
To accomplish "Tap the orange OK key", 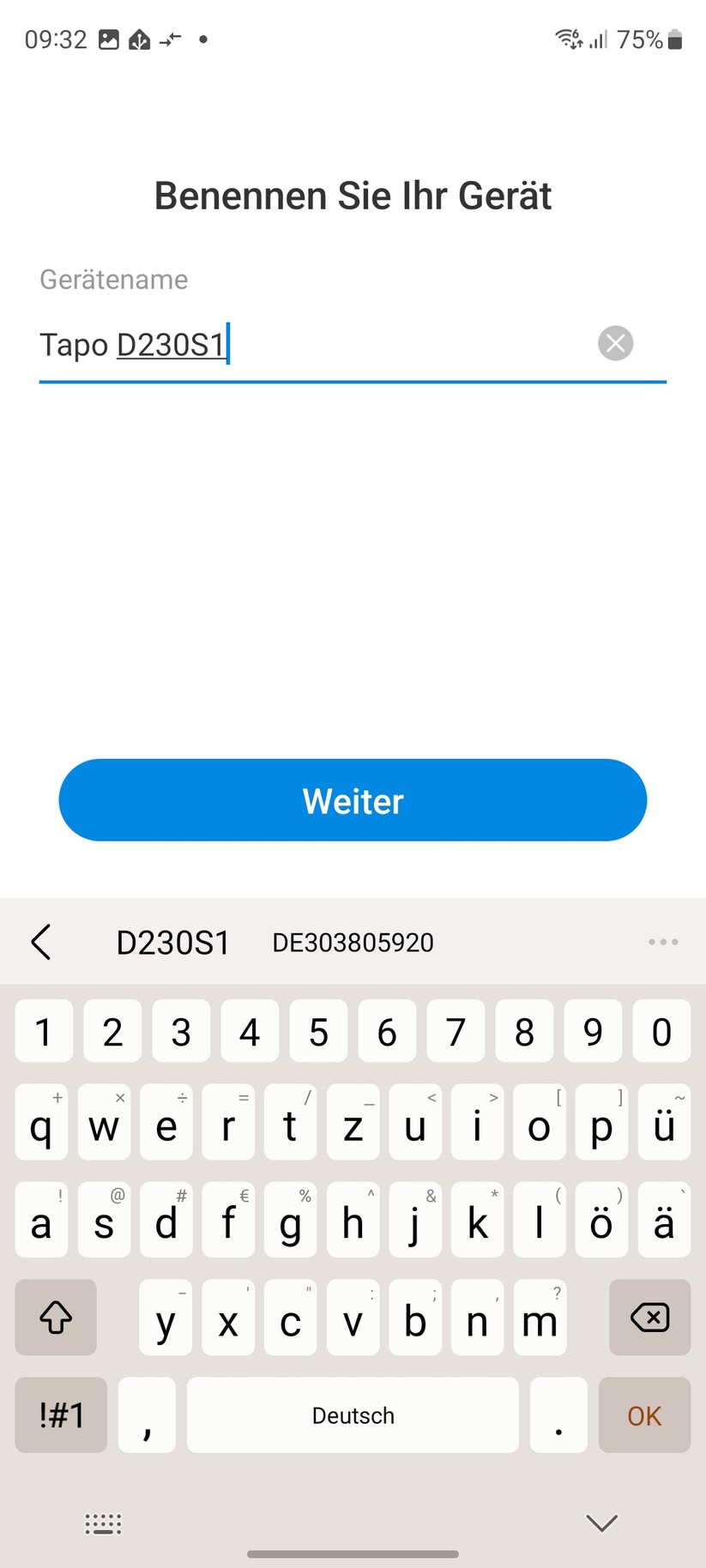I will tap(644, 1415).
